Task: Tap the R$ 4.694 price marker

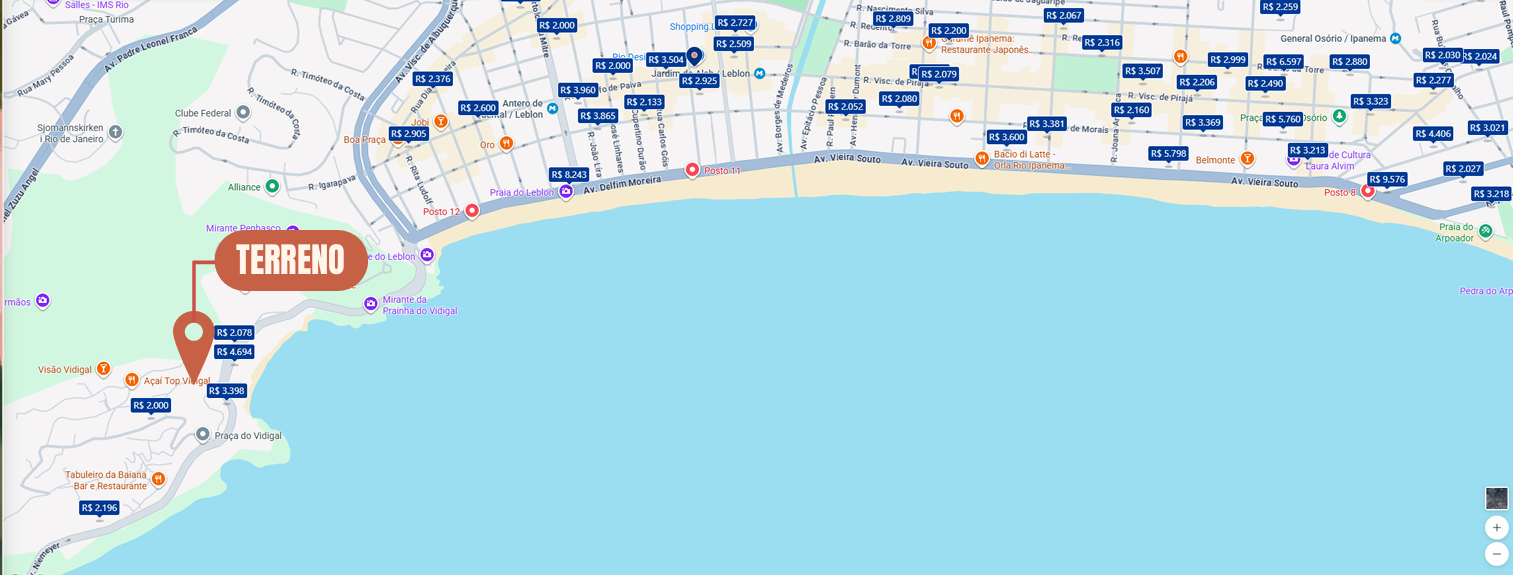Action: 234,352
